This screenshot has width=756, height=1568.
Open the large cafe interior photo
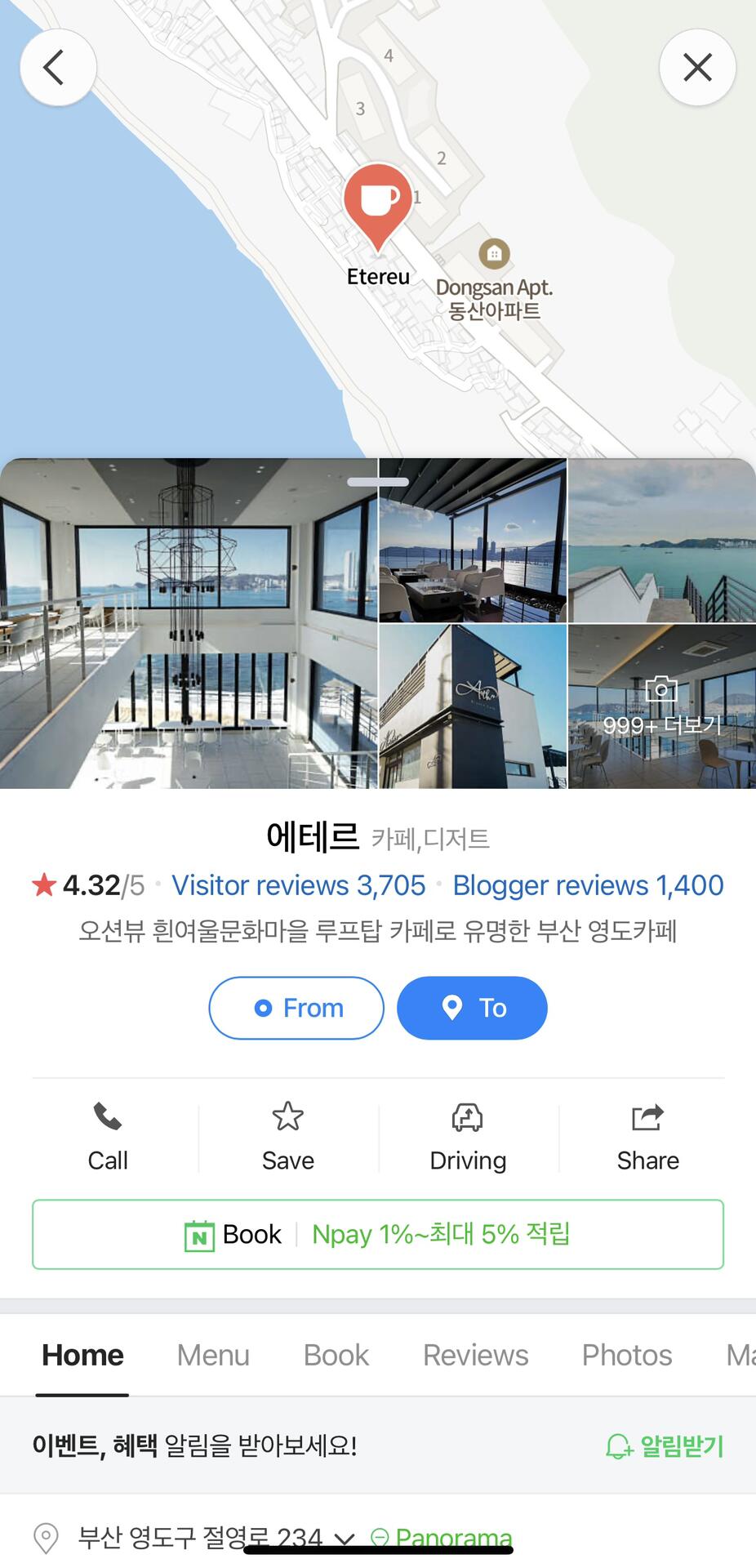coord(189,623)
